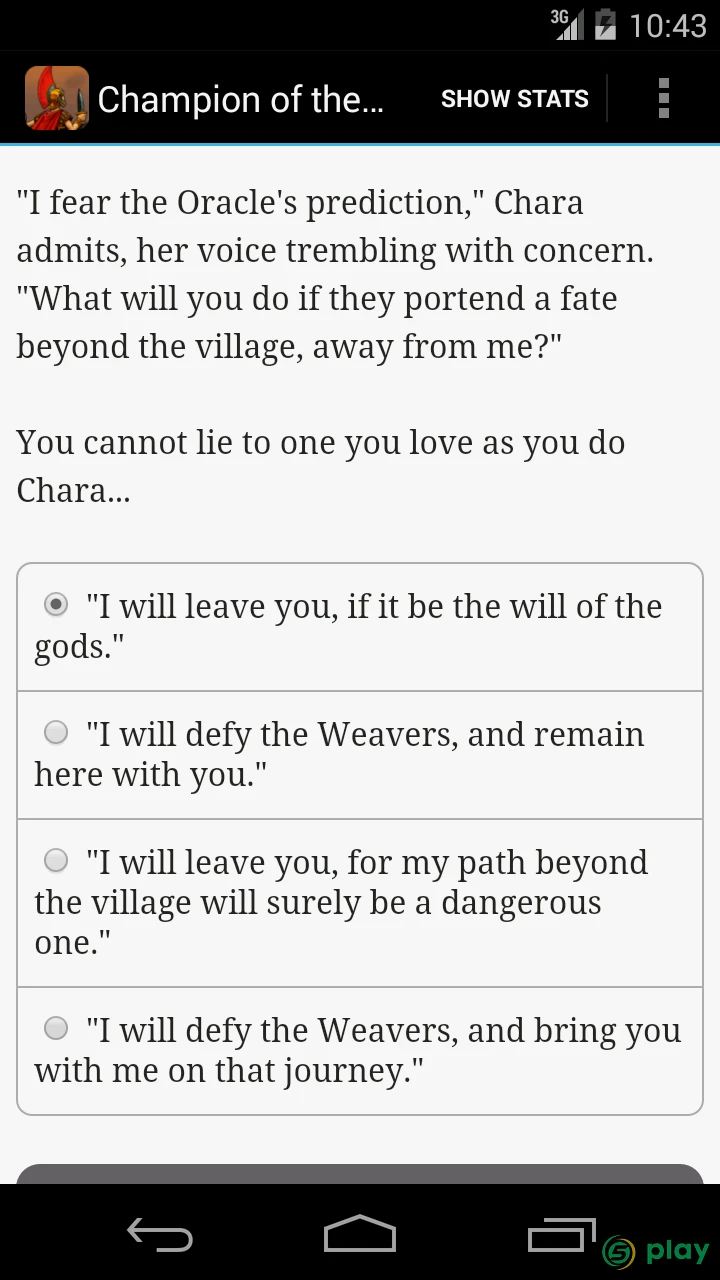Select "defy the Weavers, and bring you with me"
This screenshot has height=1280, width=720.
360,1051
